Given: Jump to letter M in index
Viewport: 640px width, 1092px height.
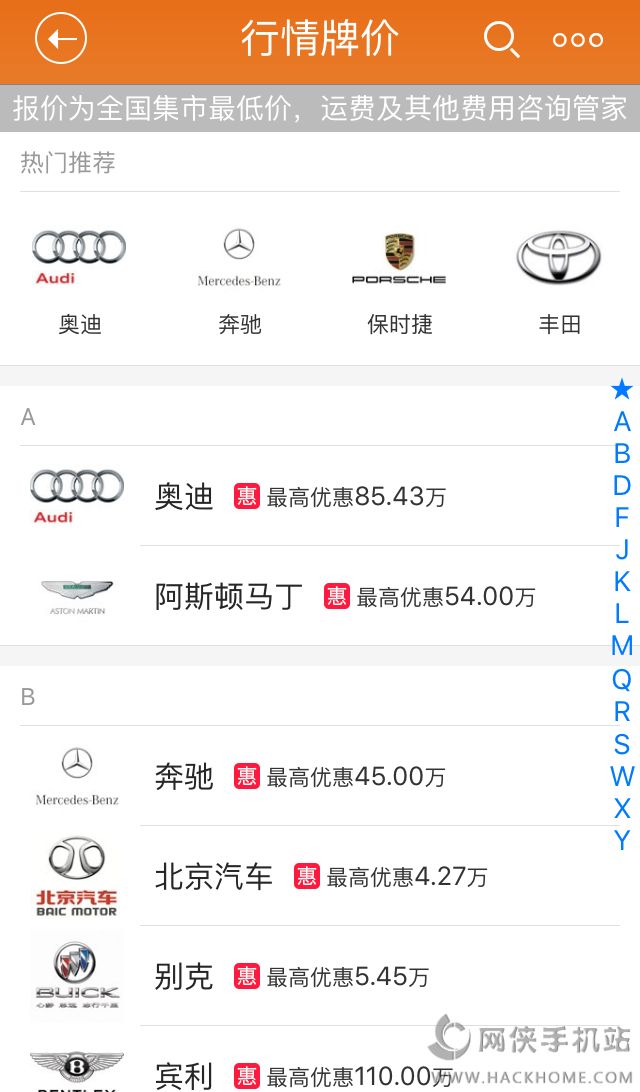Looking at the screenshot, I should coord(622,646).
